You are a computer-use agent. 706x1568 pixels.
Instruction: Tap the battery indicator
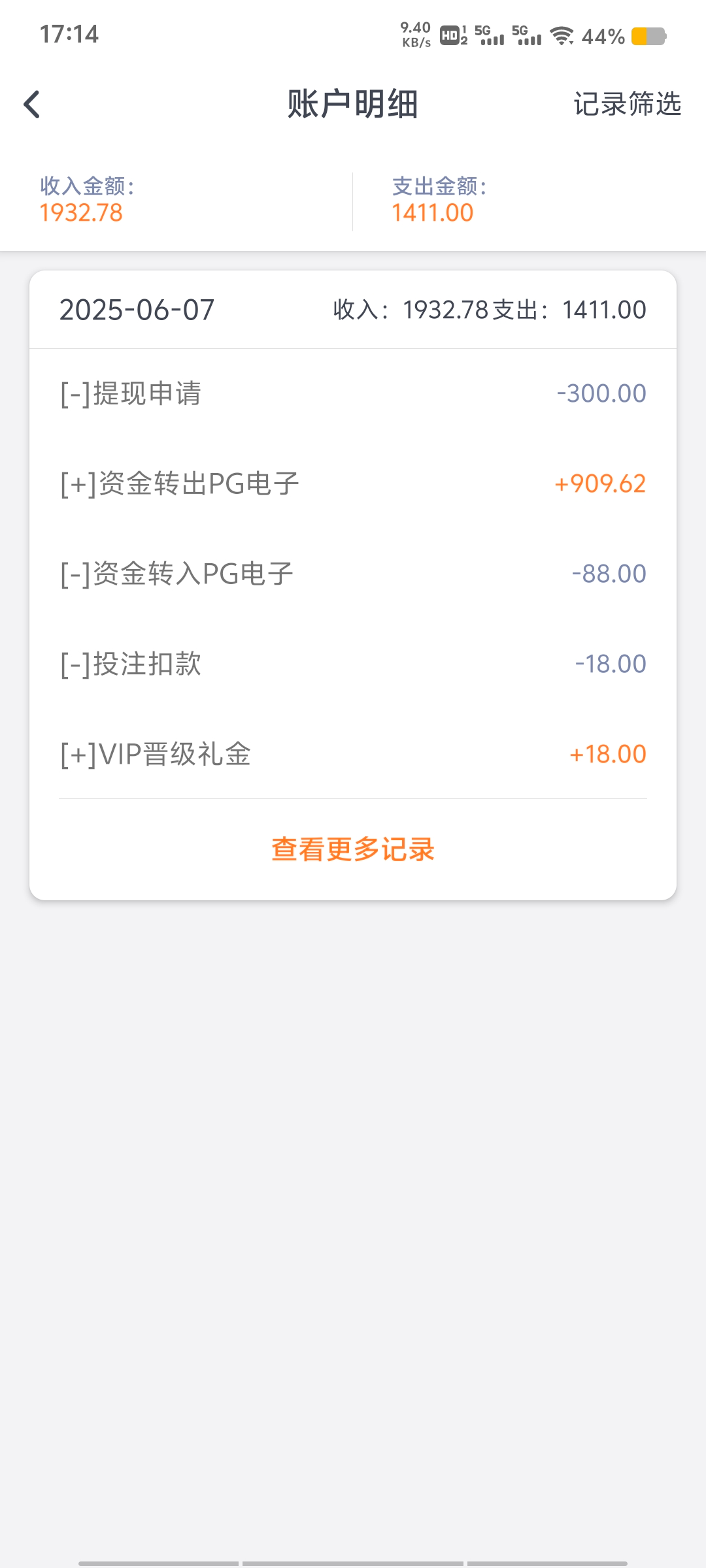pyautogui.click(x=647, y=37)
